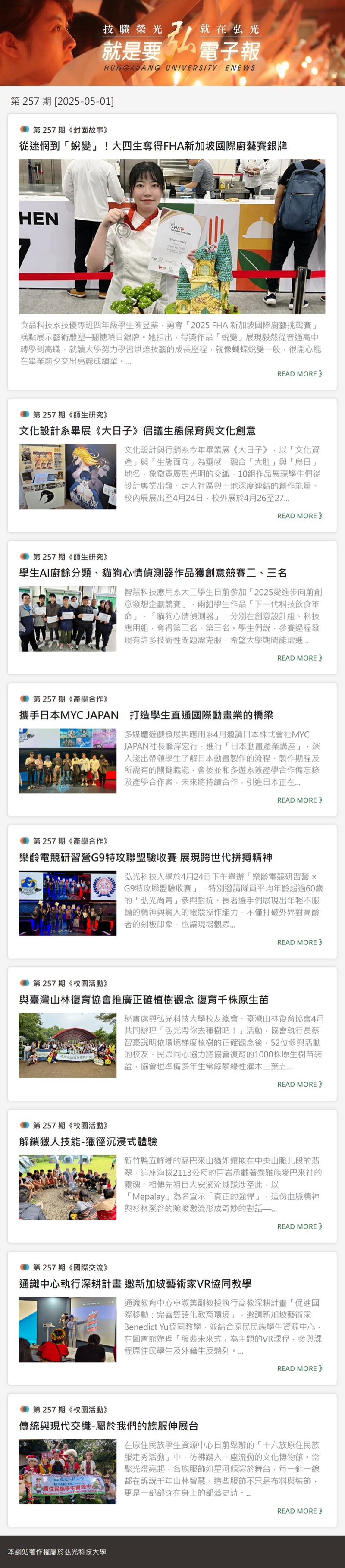Open the 文化設計系畢展《大日子》 article title
345x1568 pixels.
137,431
